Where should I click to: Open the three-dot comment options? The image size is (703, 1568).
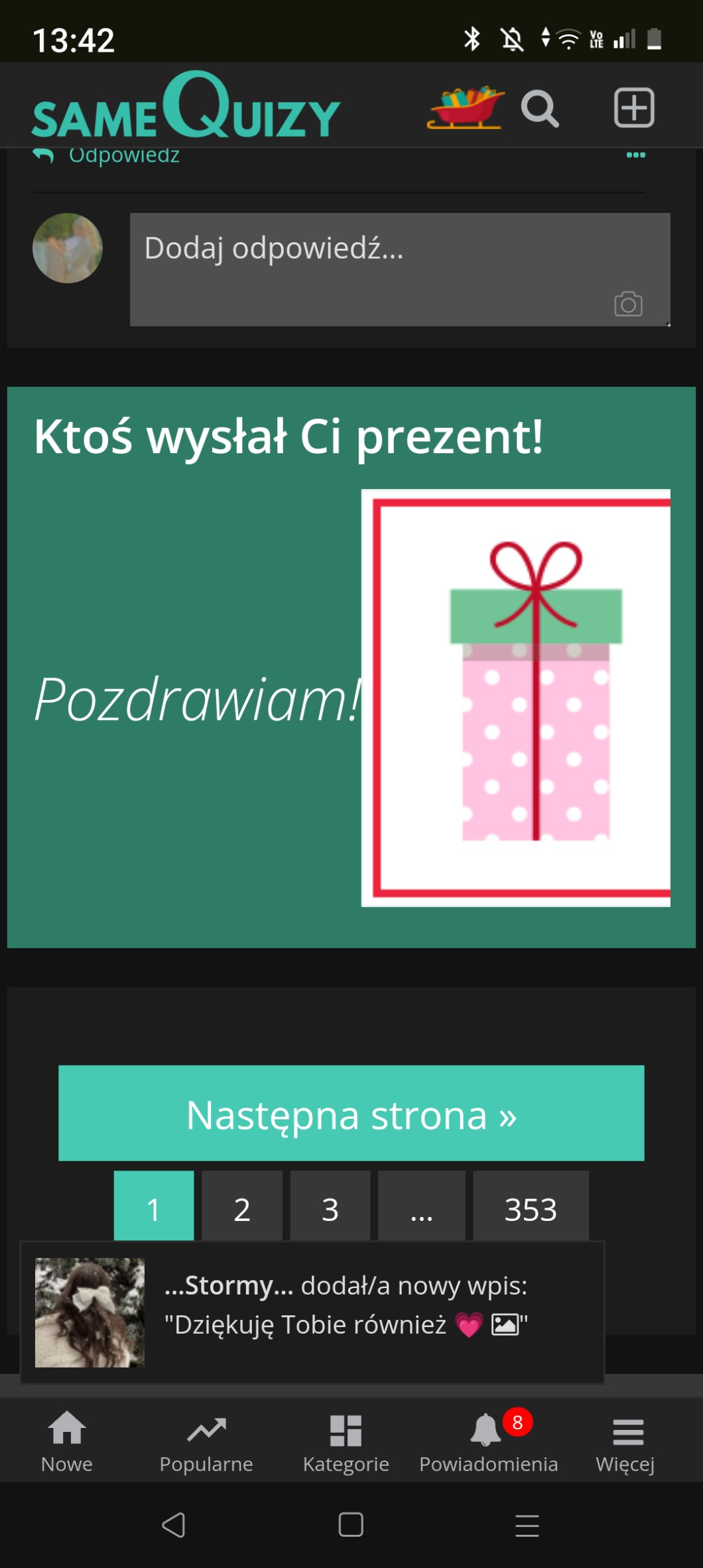pos(635,155)
